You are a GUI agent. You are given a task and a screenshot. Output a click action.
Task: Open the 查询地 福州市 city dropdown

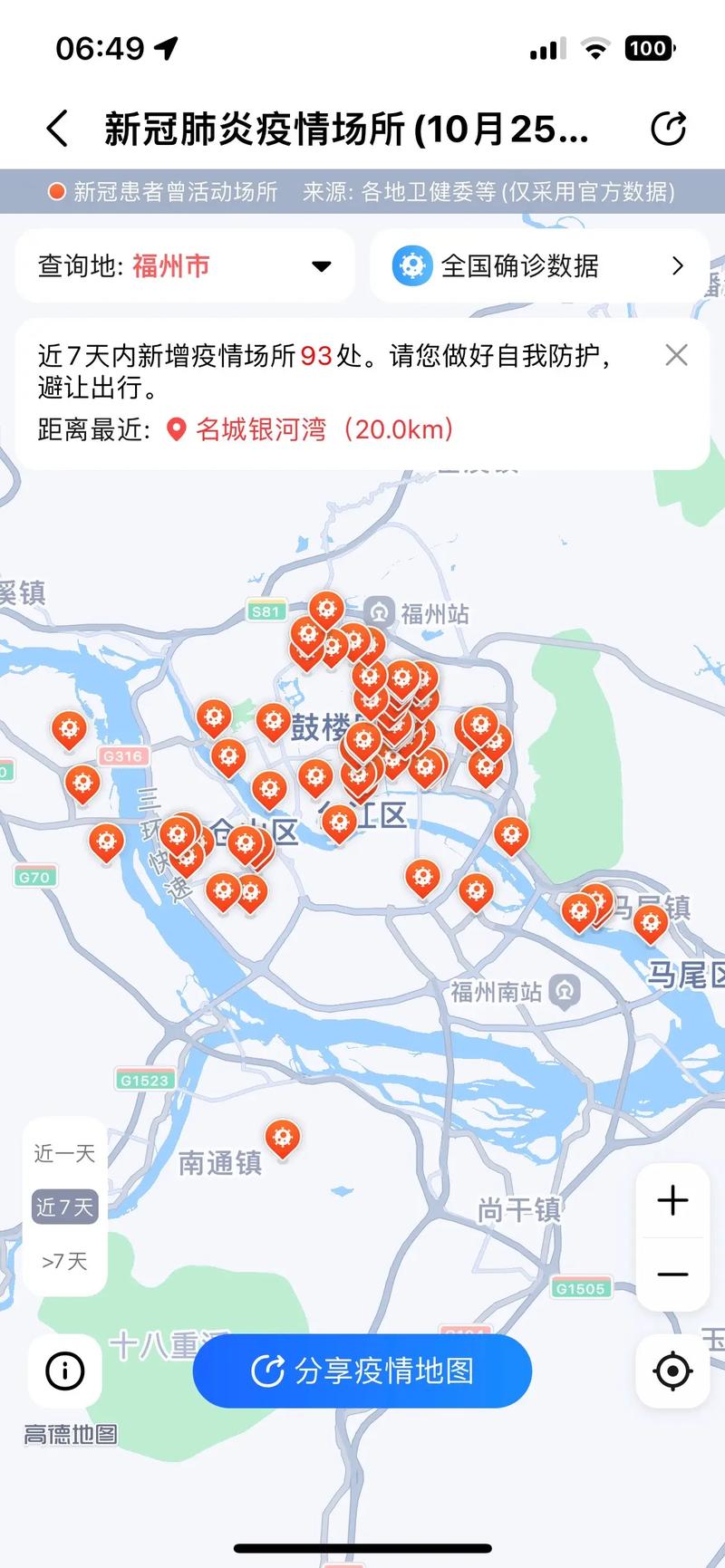coord(185,265)
